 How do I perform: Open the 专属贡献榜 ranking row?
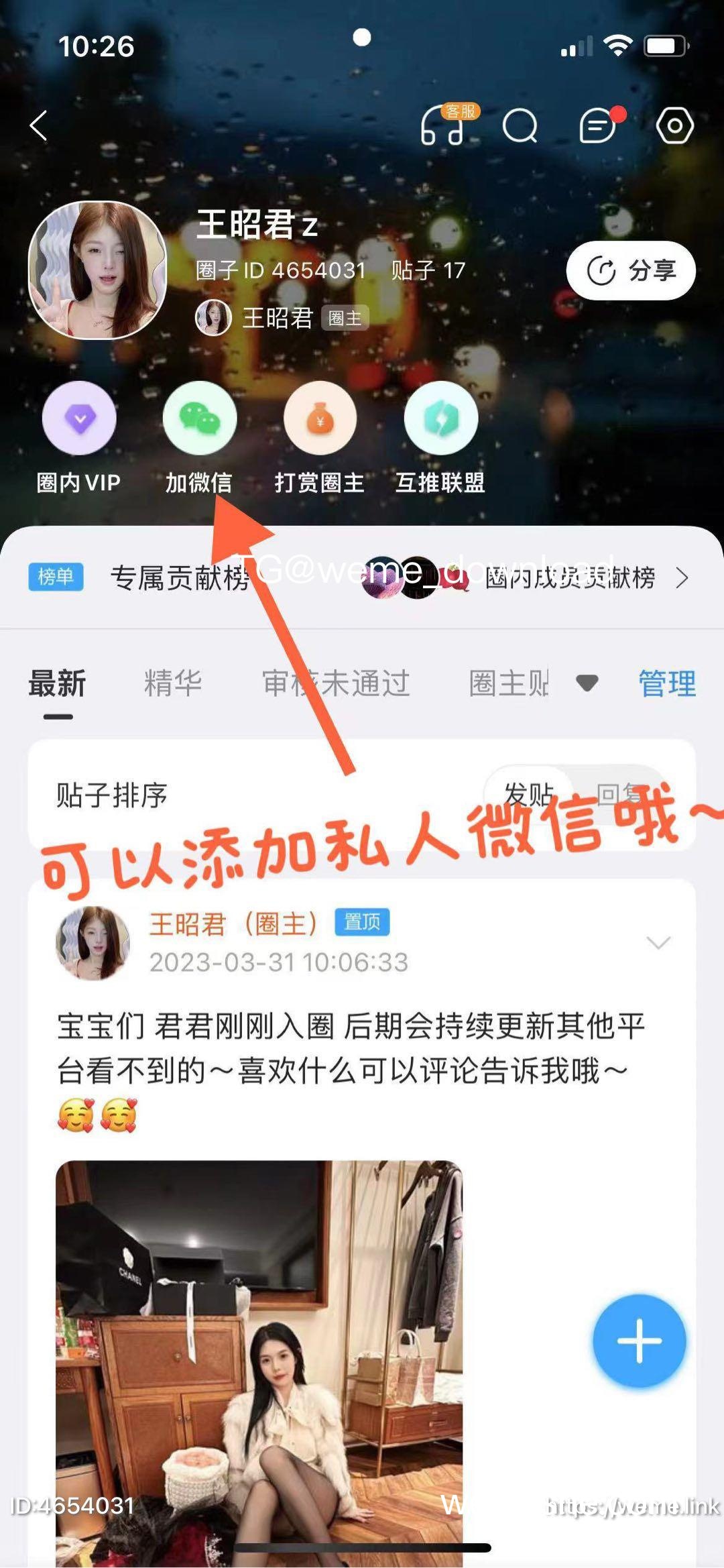tap(362, 577)
